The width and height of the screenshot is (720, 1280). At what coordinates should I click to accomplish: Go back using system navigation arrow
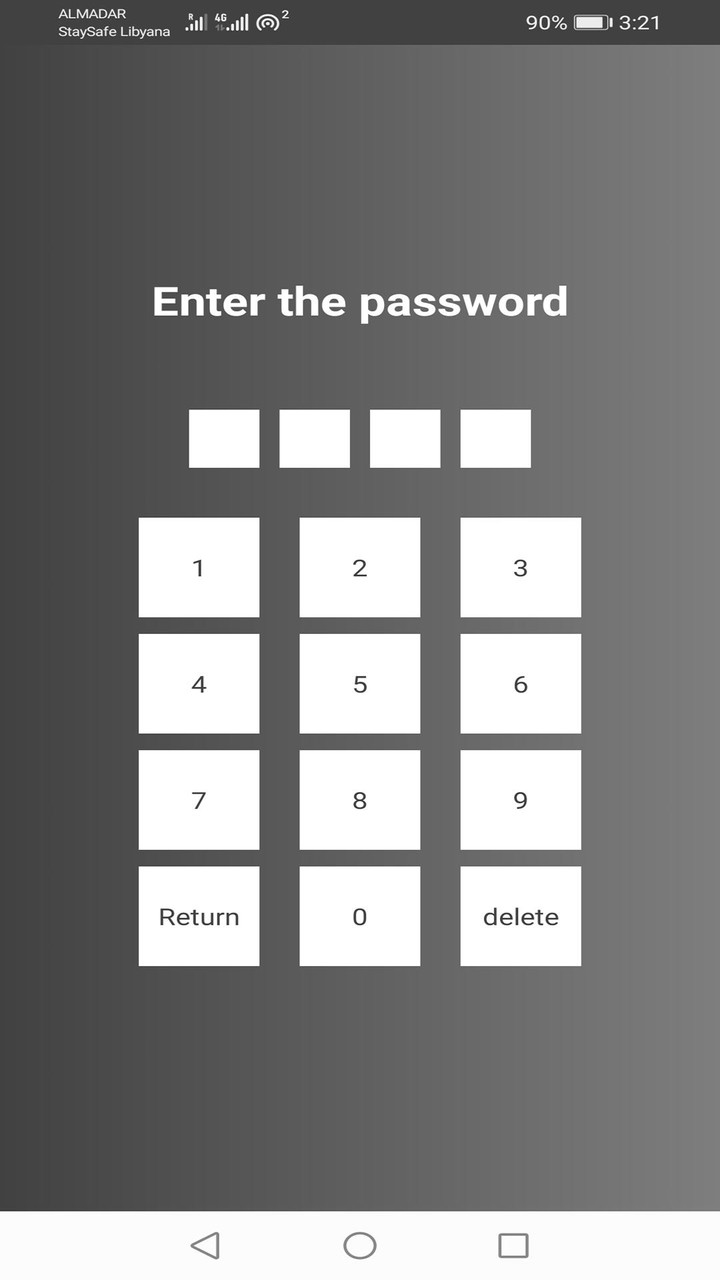205,1245
